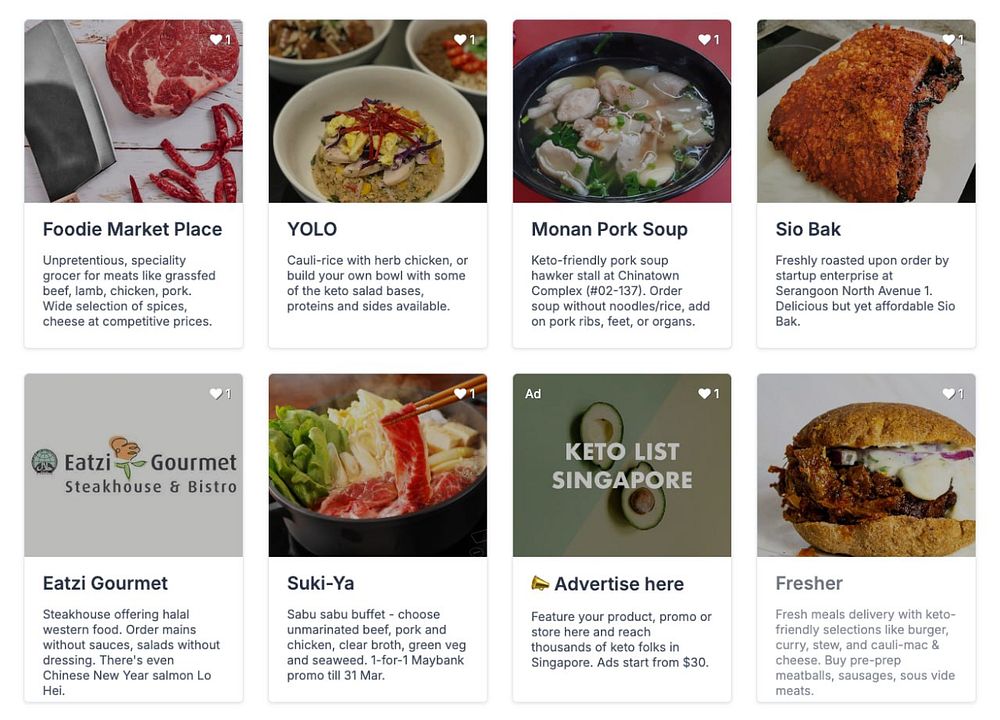Like the YOLO listing via heart
Viewport: 1000px width, 720px height.
(459, 40)
